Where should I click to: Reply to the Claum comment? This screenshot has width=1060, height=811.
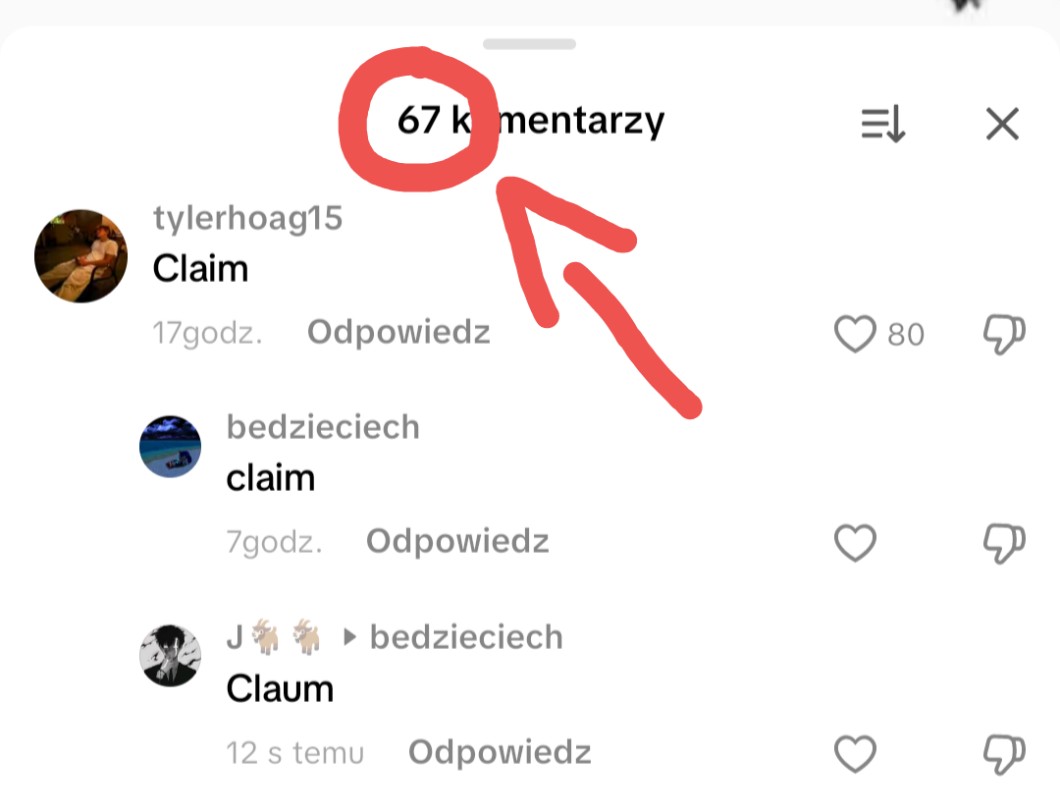coord(500,752)
